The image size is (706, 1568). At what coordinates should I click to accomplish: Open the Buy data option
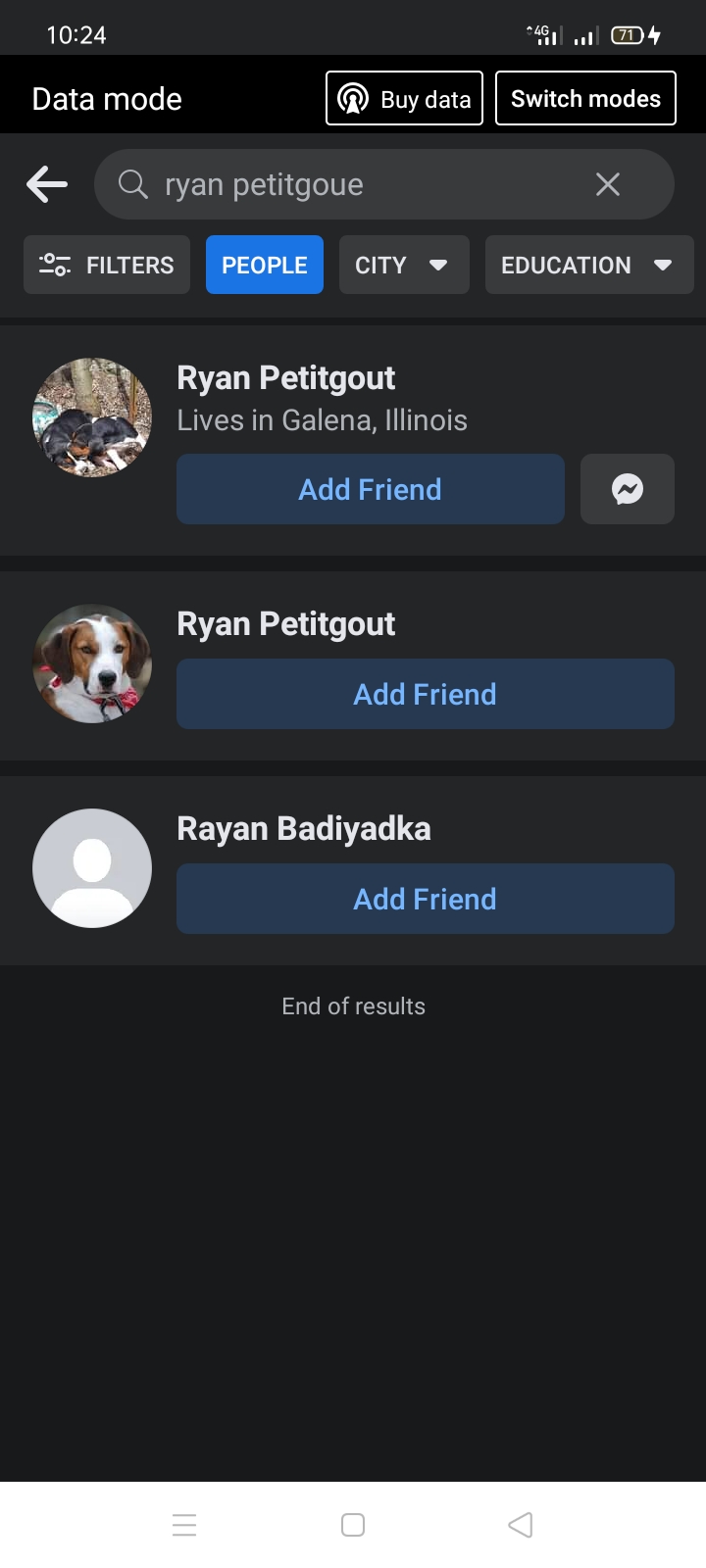click(x=404, y=98)
